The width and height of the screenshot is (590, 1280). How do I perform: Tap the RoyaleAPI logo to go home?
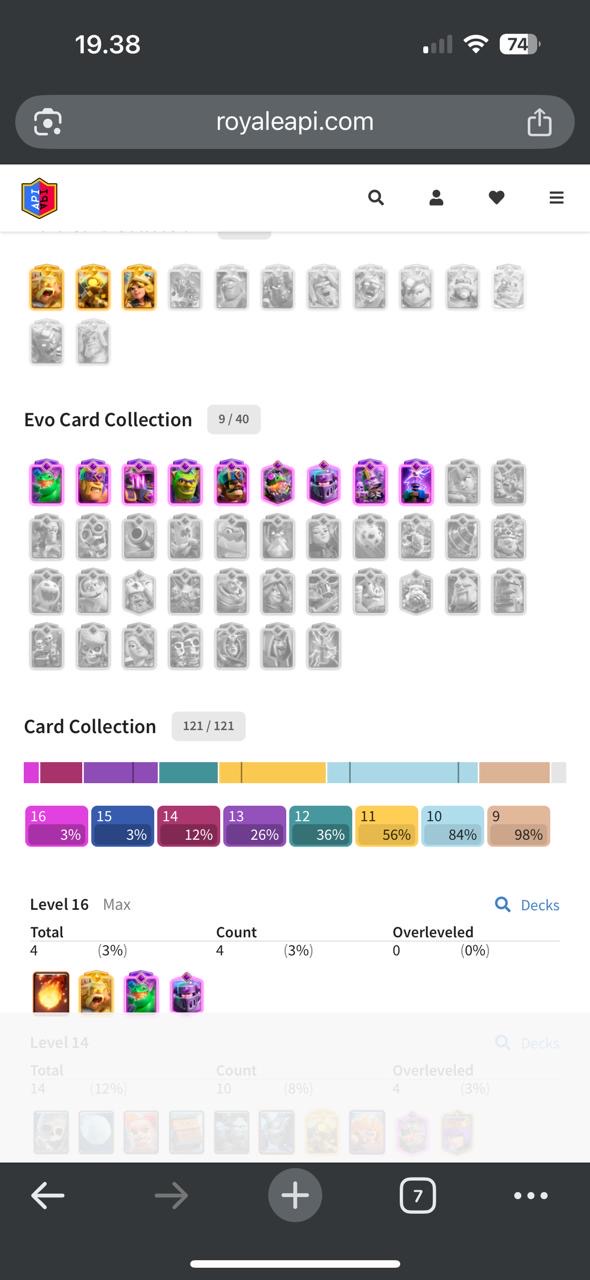pos(40,198)
